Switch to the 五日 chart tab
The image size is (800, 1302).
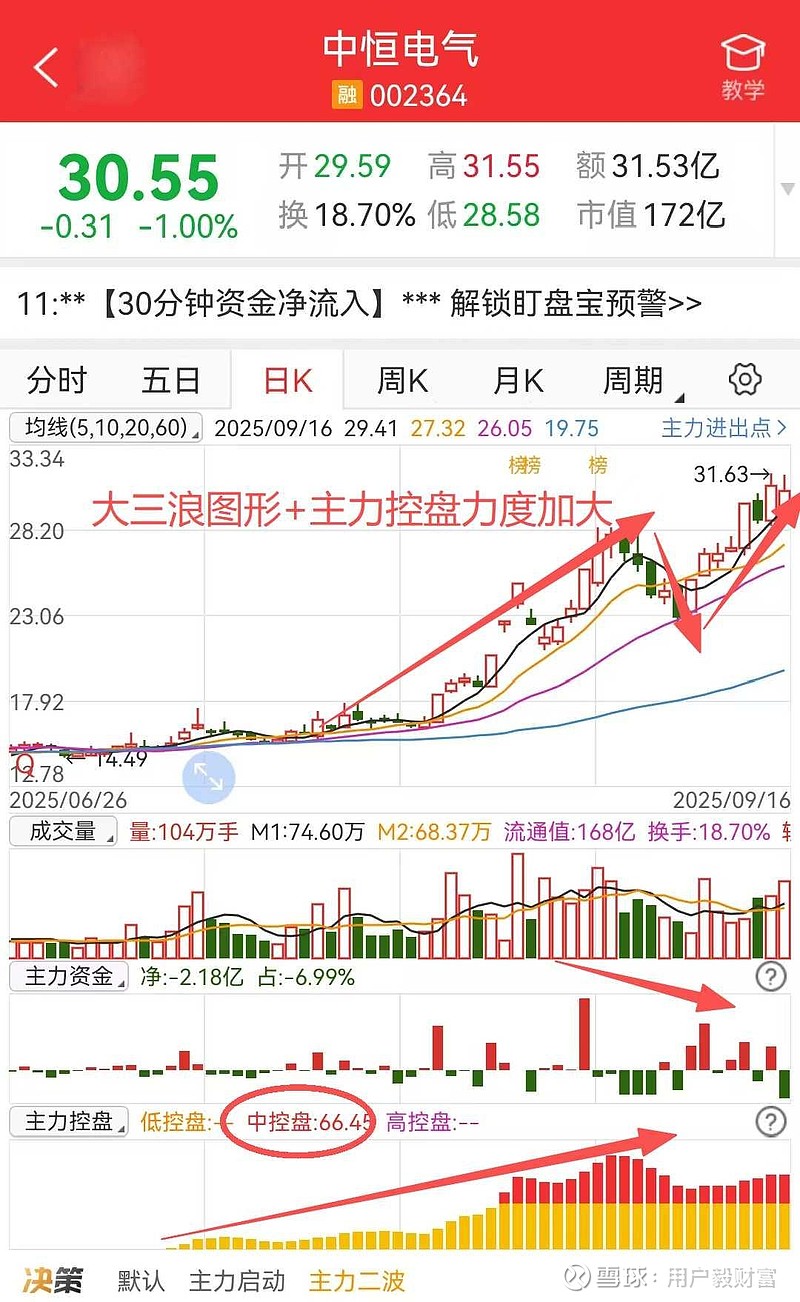(171, 381)
